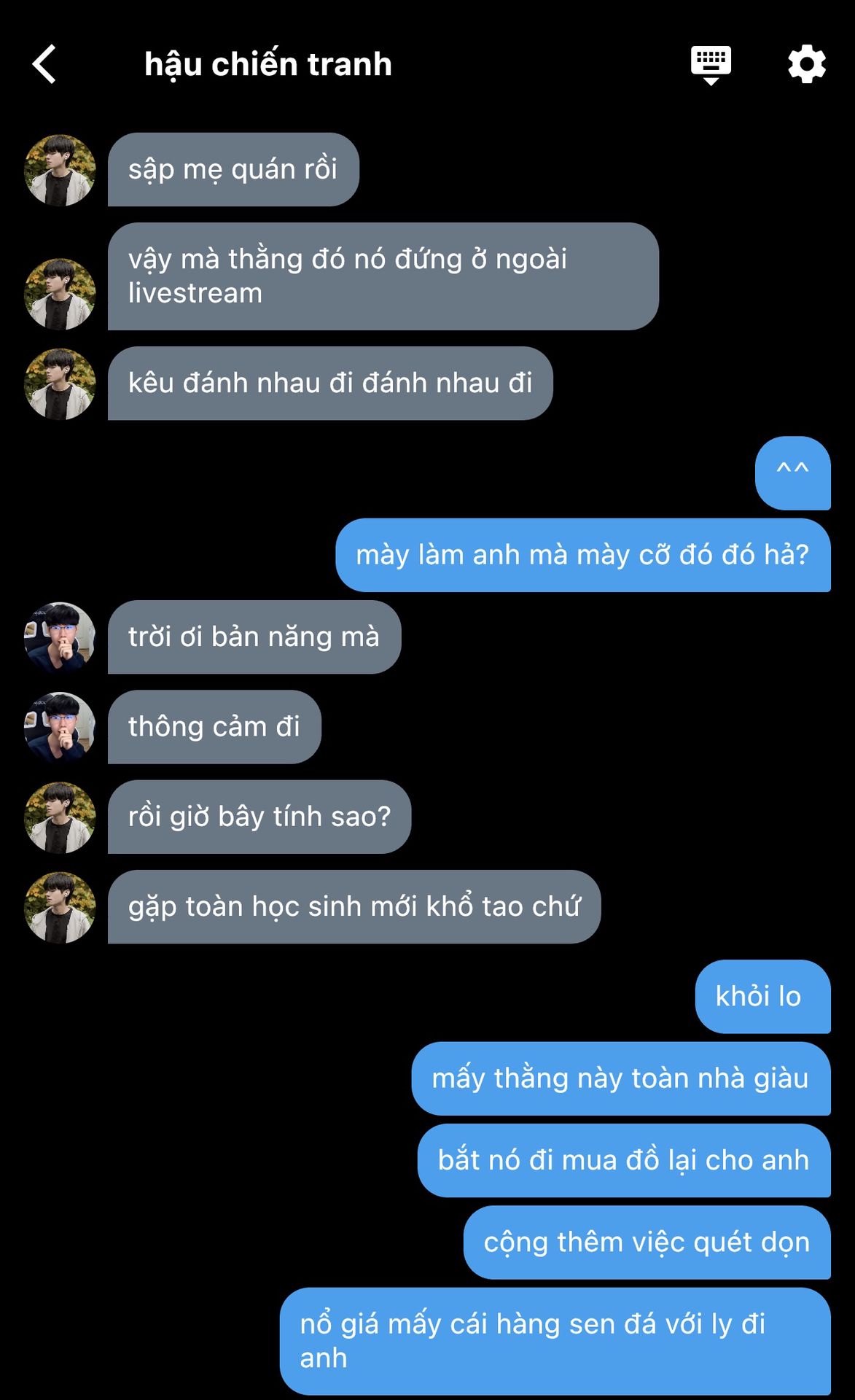Go back from the hậu chiến tranh chat

(x=44, y=64)
